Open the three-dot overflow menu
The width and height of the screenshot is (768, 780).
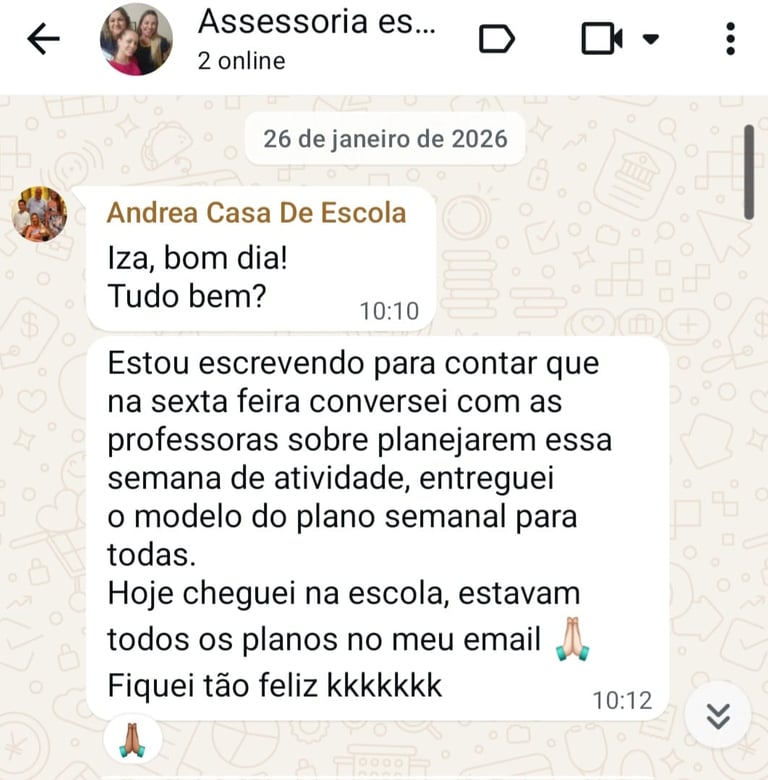(x=731, y=39)
